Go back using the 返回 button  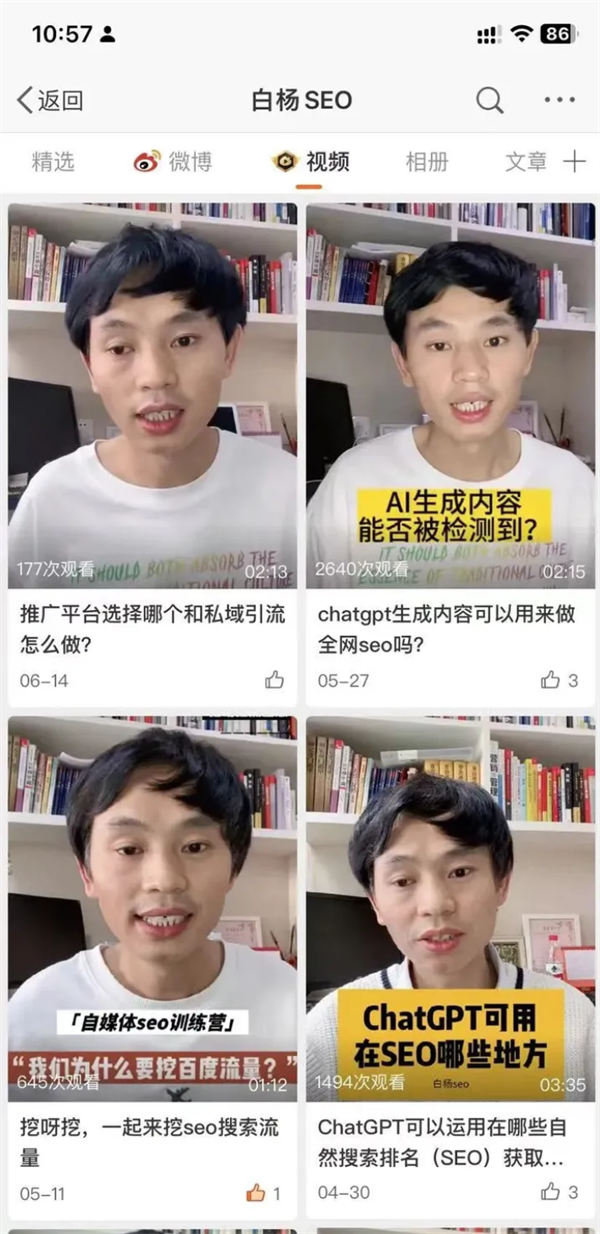point(50,100)
